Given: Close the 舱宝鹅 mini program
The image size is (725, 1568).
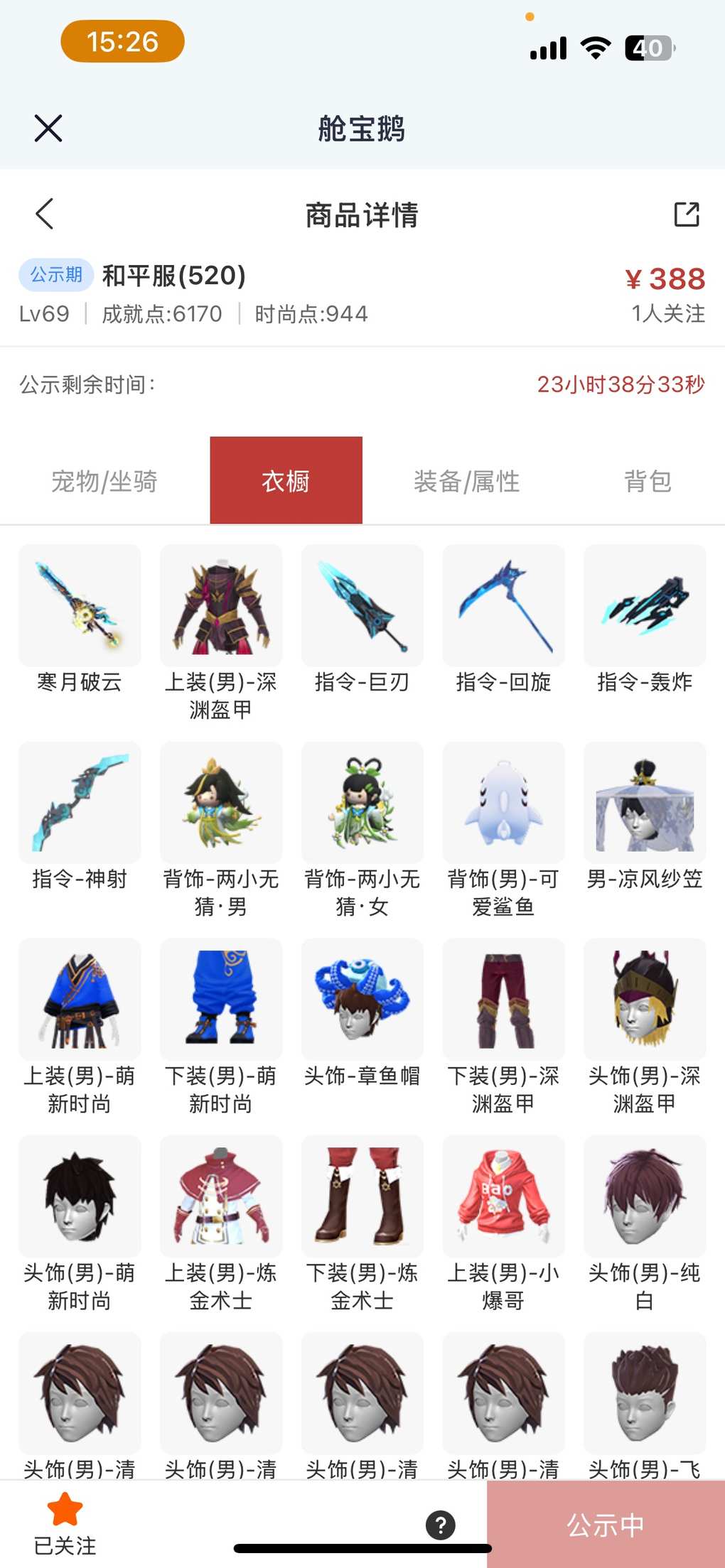Looking at the screenshot, I should pos(48,129).
